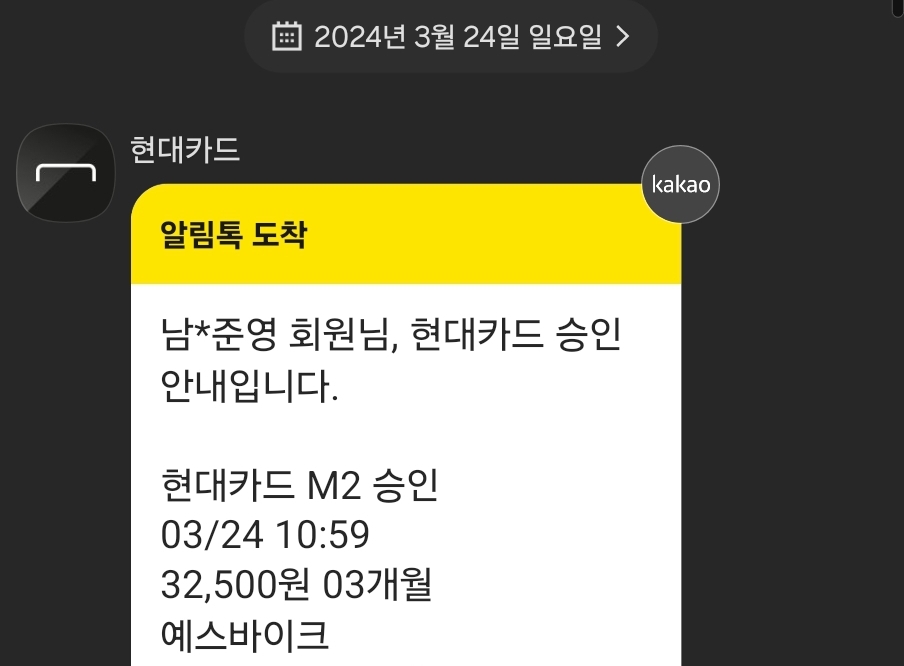
Task: Open the 현대카드 알림톡 message card
Action: [405, 450]
